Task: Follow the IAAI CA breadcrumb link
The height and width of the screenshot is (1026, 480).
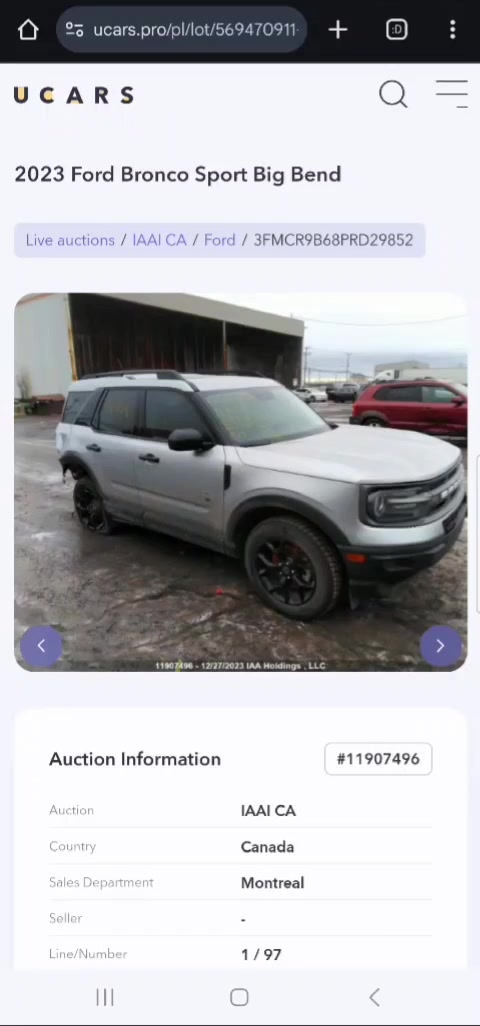Action: coord(159,240)
